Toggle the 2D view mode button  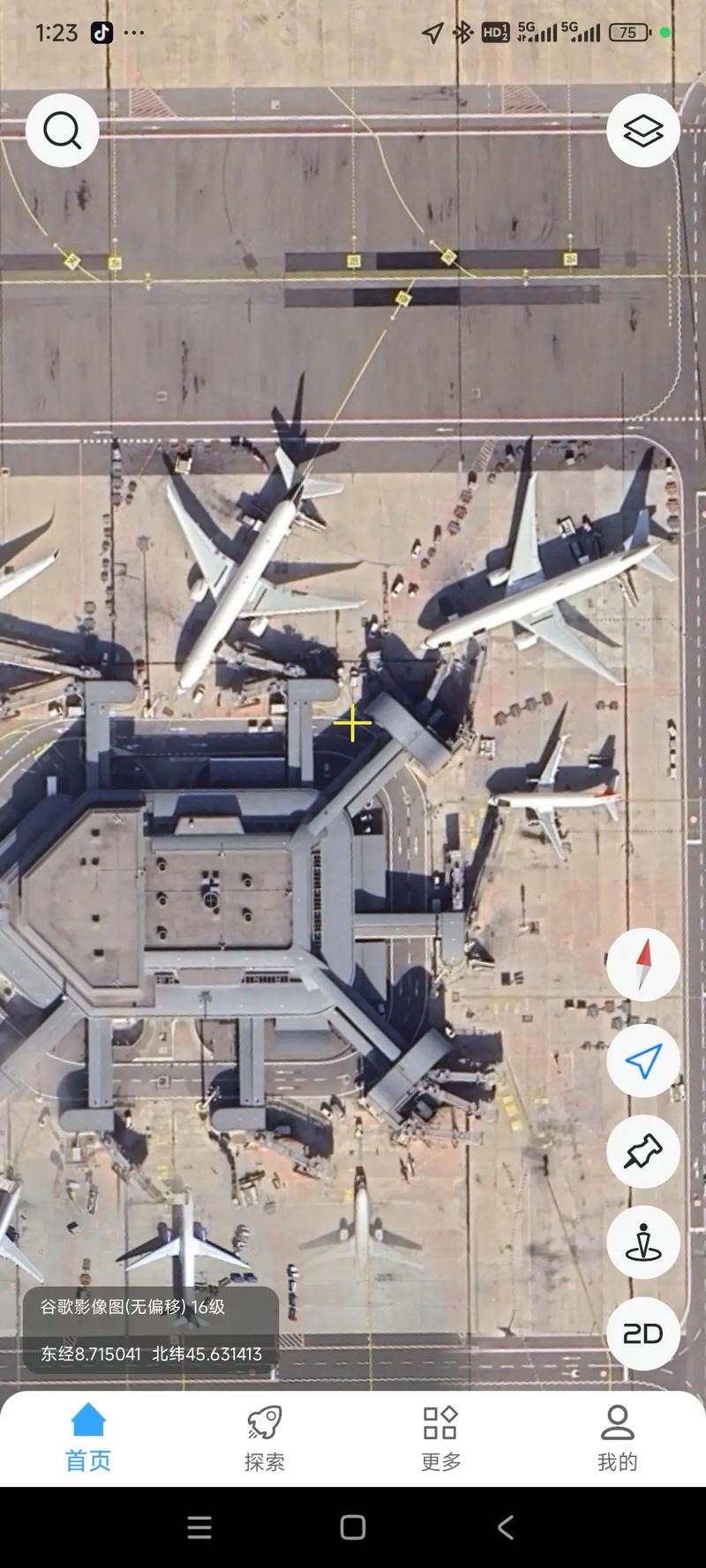pyautogui.click(x=643, y=1333)
